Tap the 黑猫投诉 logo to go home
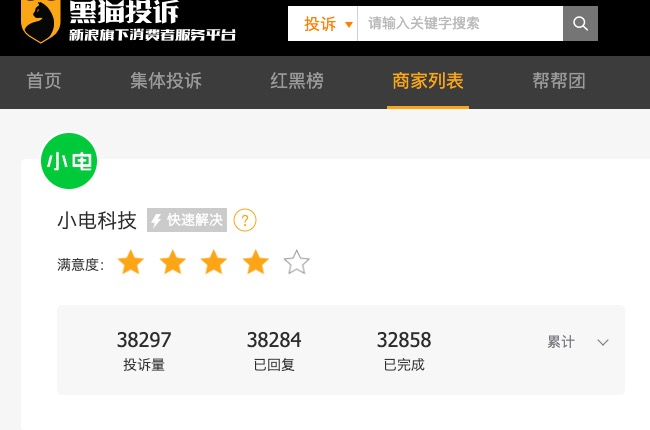 pos(129,21)
